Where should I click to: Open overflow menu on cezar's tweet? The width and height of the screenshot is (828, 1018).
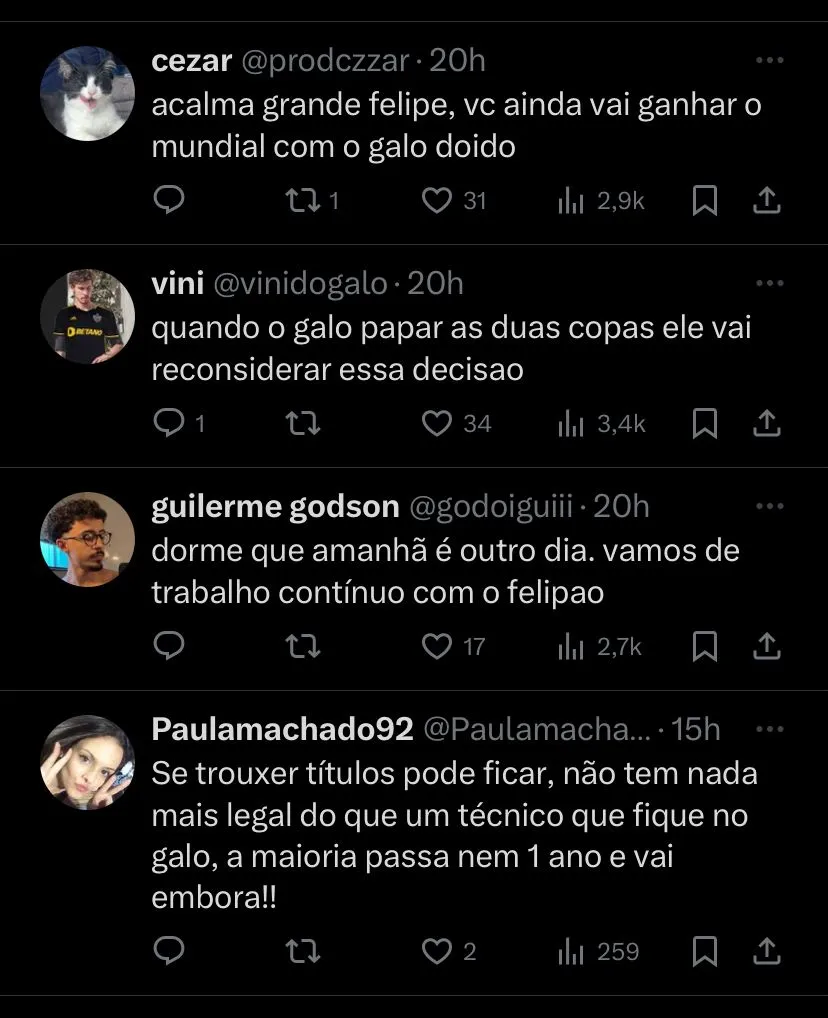[x=769, y=61]
